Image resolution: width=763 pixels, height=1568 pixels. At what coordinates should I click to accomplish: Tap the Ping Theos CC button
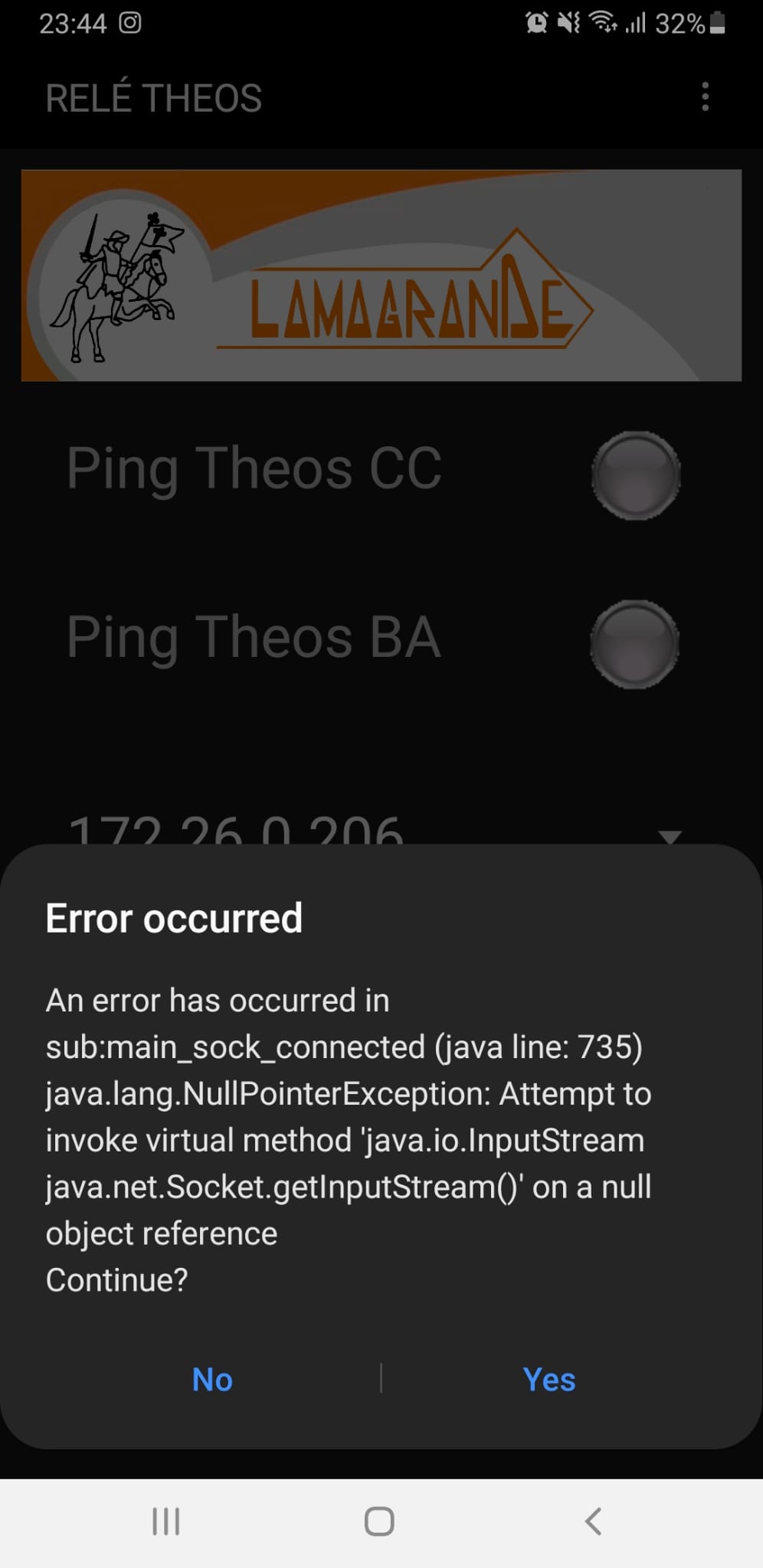coord(636,475)
